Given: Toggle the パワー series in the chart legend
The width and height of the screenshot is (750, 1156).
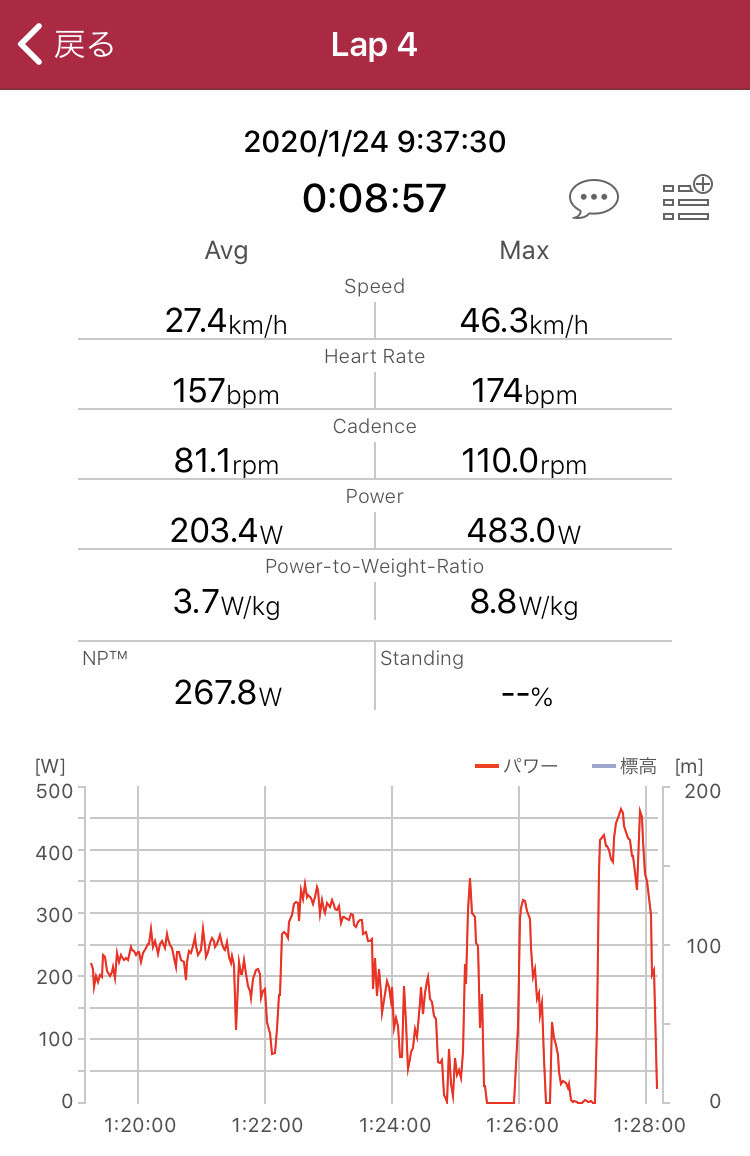Looking at the screenshot, I should coord(516,767).
